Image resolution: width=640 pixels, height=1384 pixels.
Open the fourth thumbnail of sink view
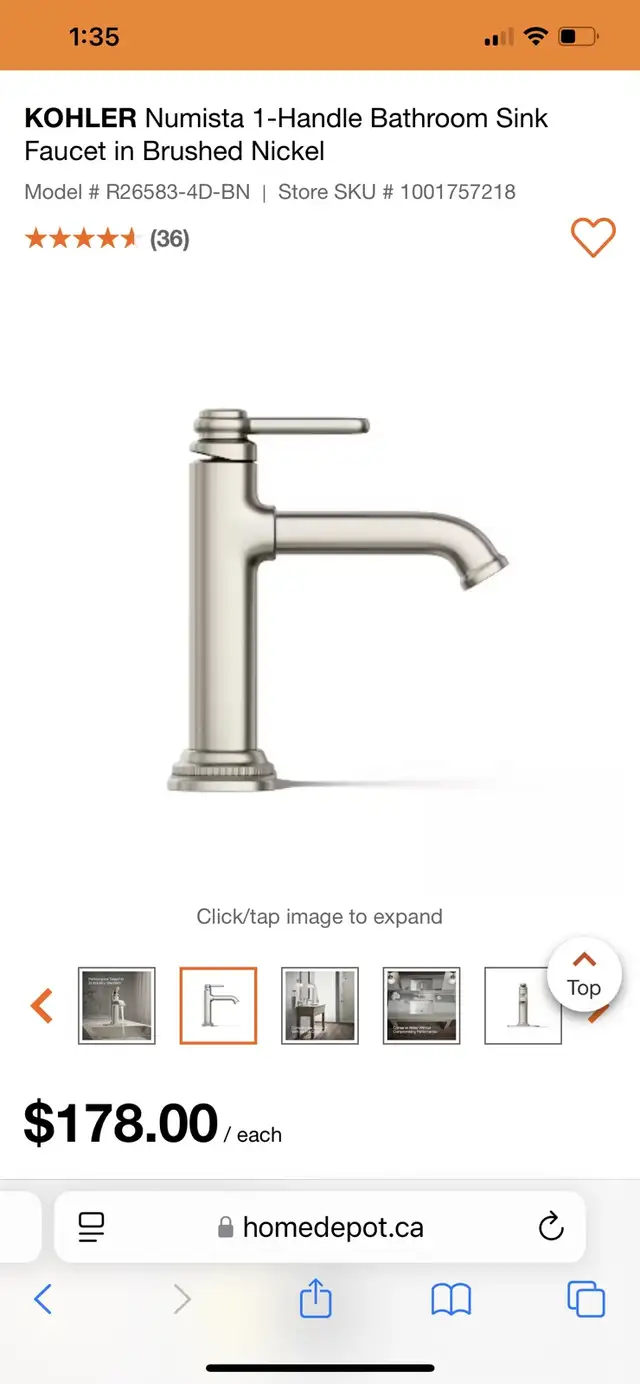(x=421, y=1005)
